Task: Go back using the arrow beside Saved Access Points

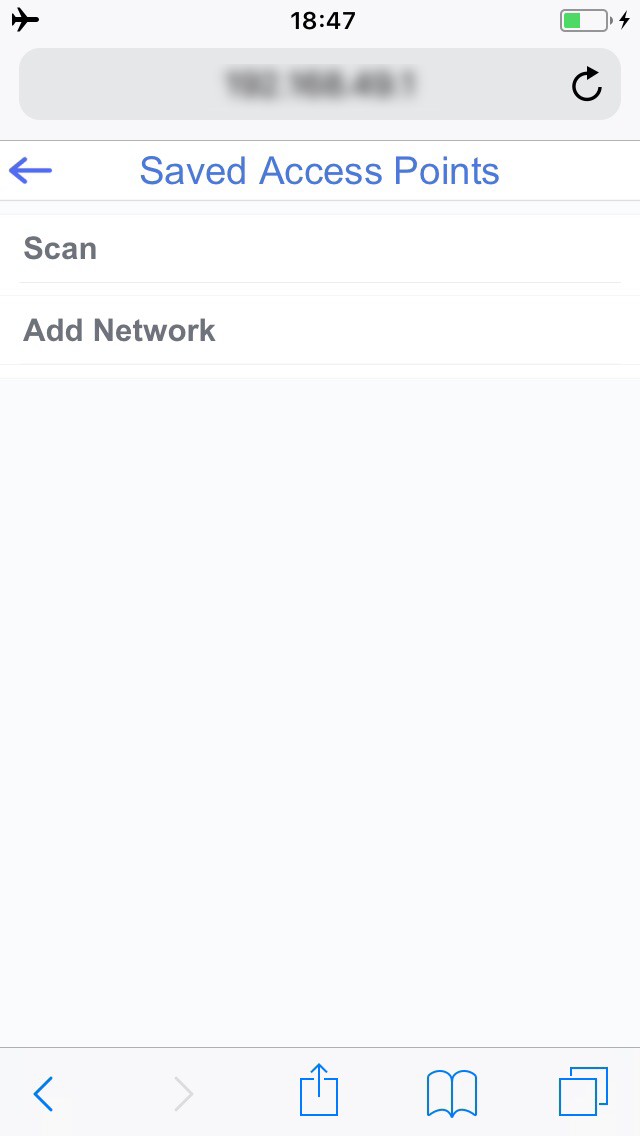Action: tap(30, 171)
